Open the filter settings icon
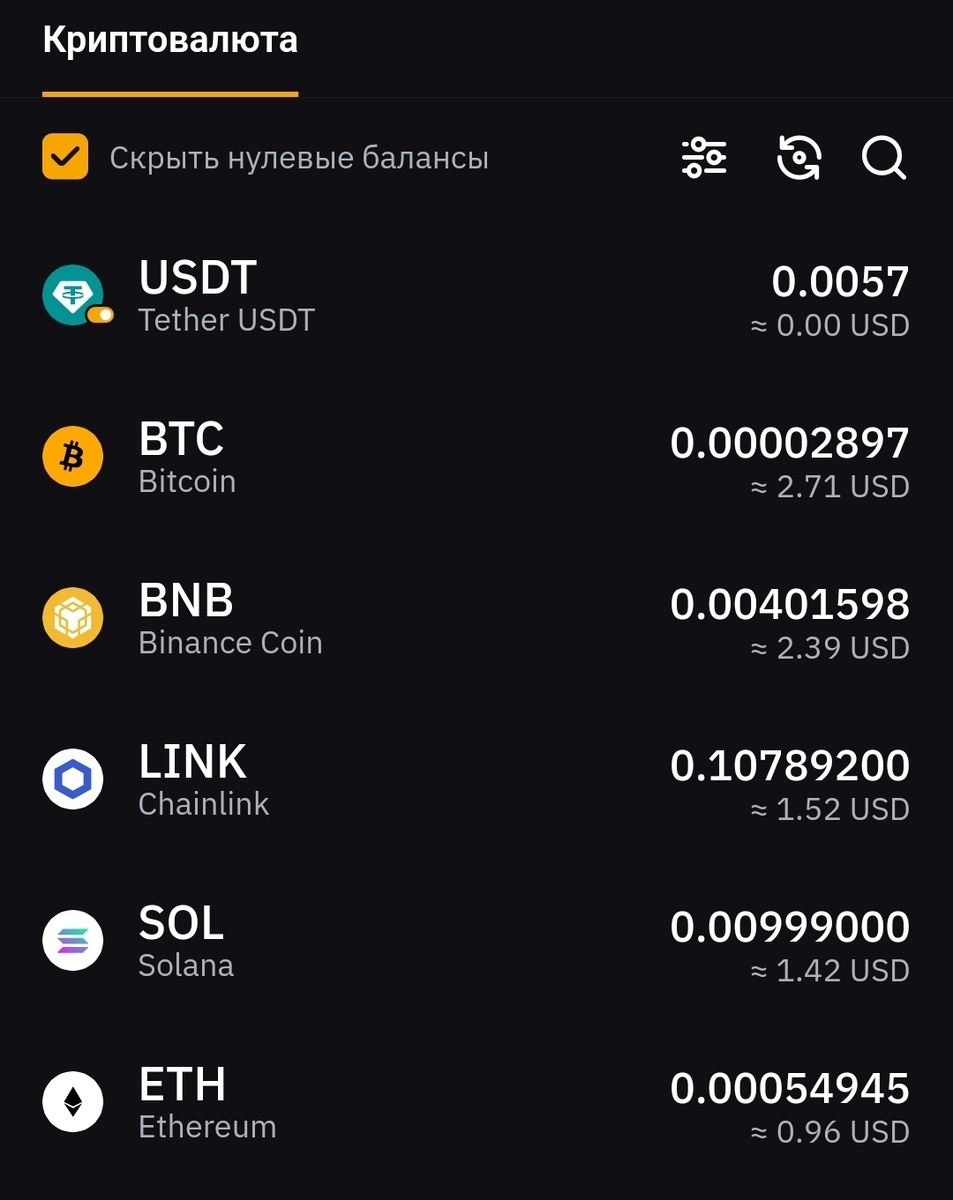953x1200 pixels. (704, 158)
